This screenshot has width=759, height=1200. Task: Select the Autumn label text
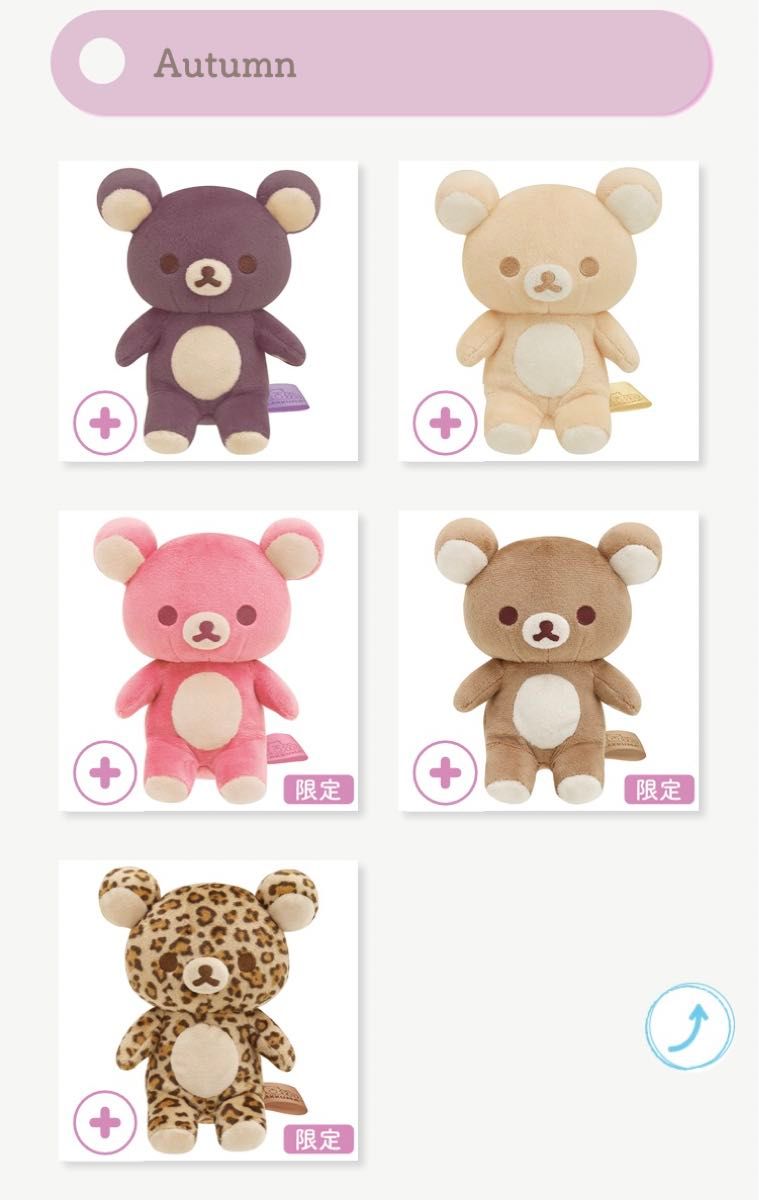(225, 64)
